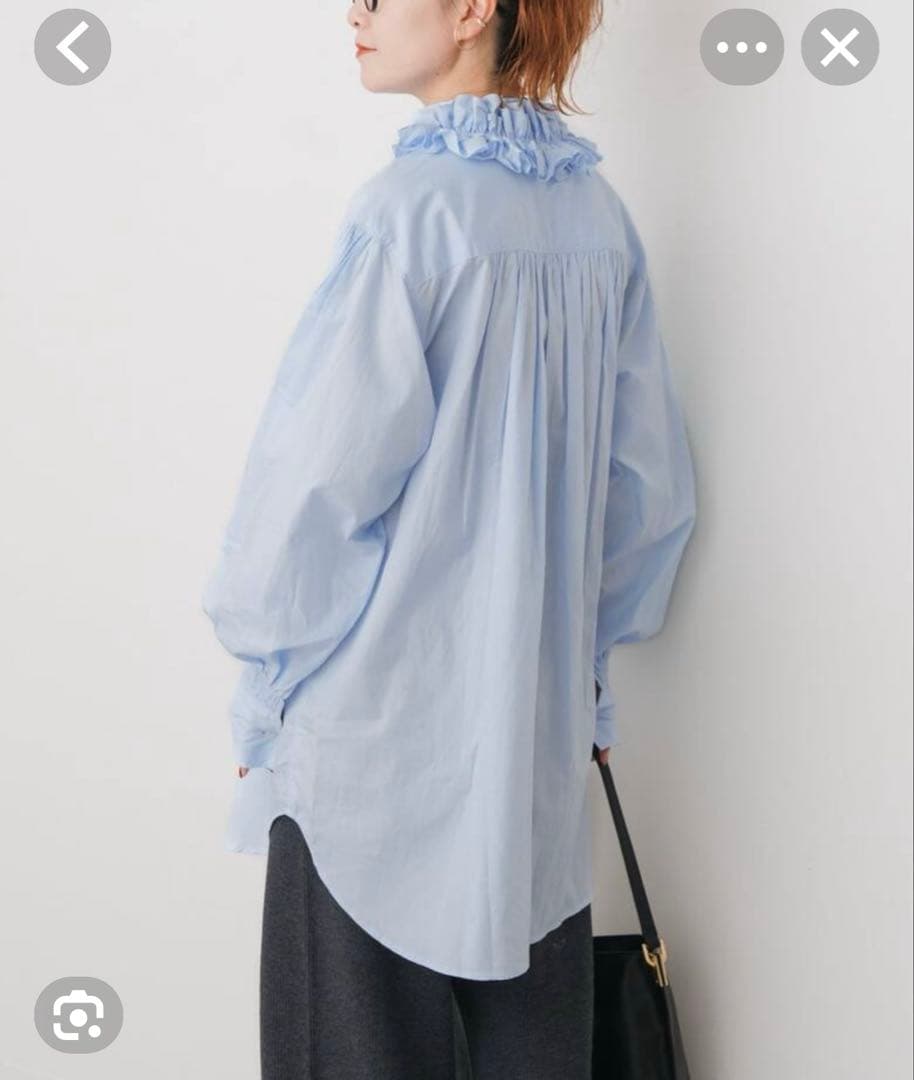Image resolution: width=914 pixels, height=1080 pixels.
Task: Search this image with visual lens
Action: (x=78, y=1014)
